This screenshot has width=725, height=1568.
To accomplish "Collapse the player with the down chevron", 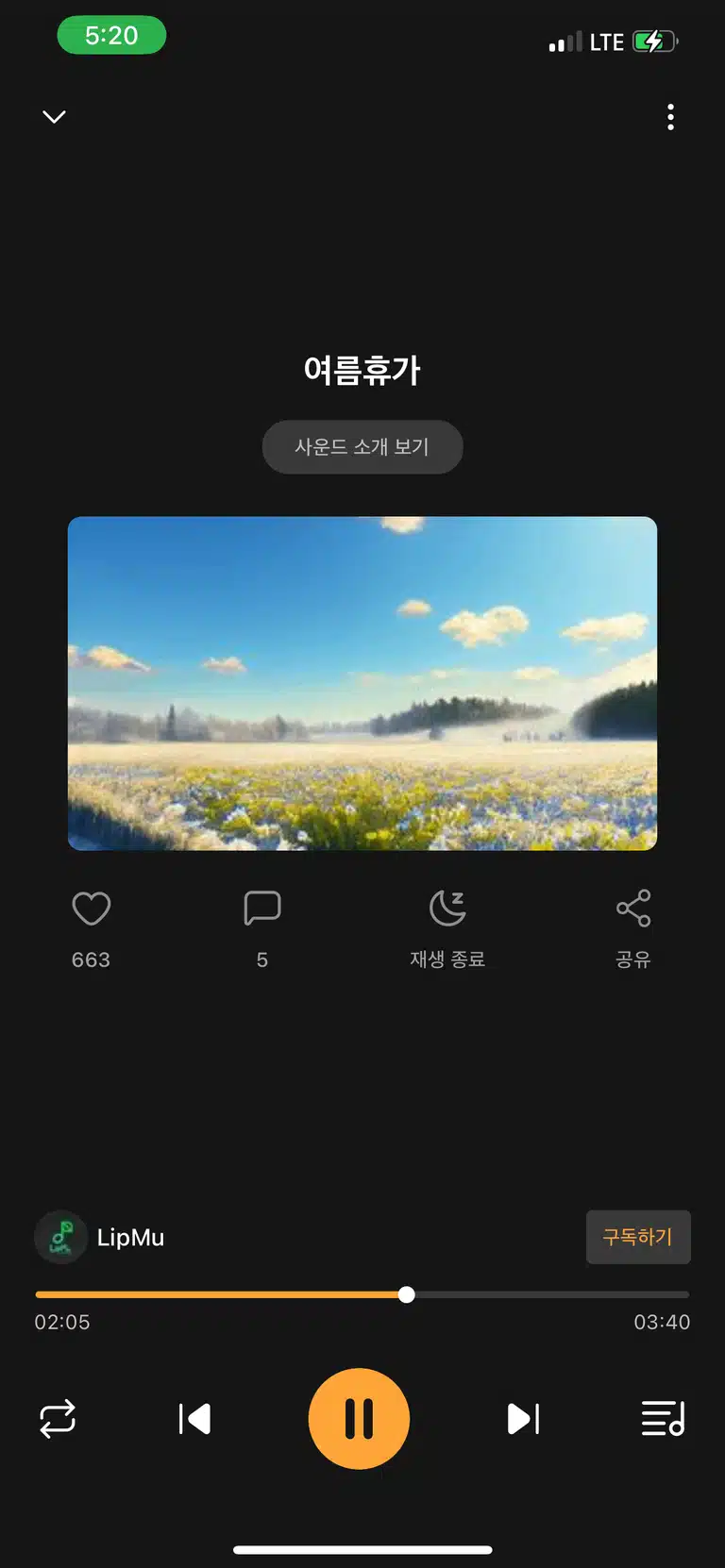I will [54, 117].
